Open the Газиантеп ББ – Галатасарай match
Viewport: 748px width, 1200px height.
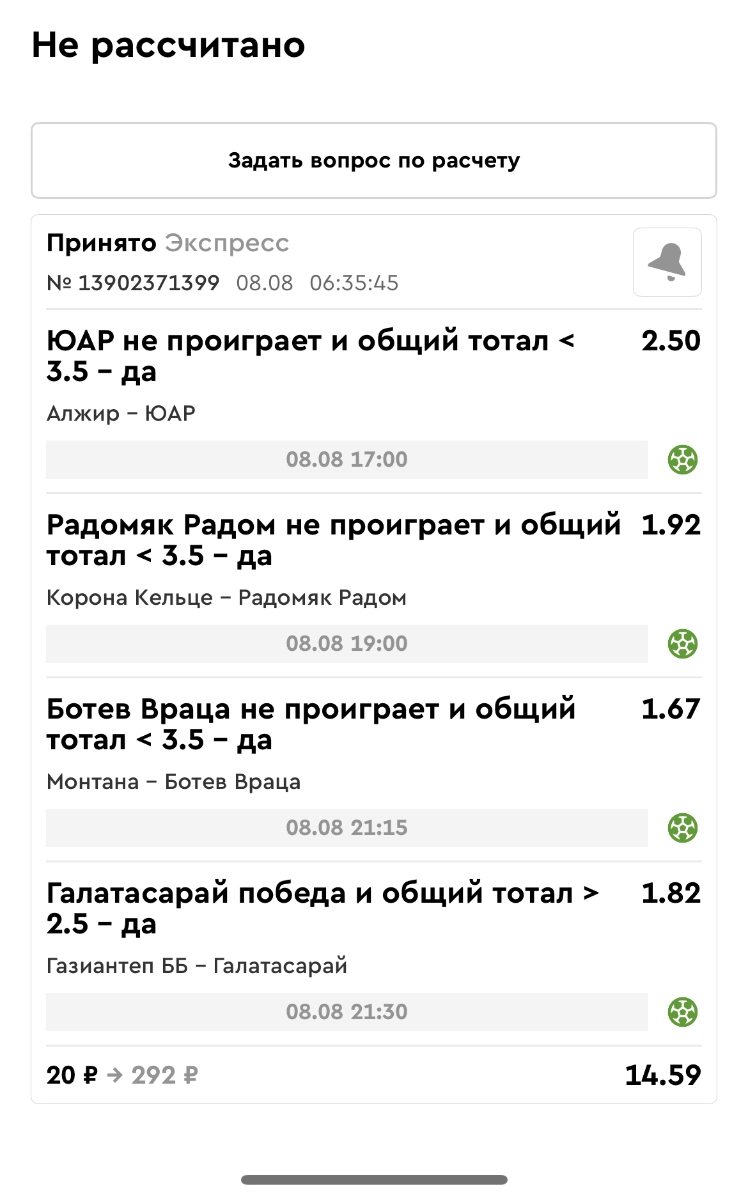click(196, 966)
